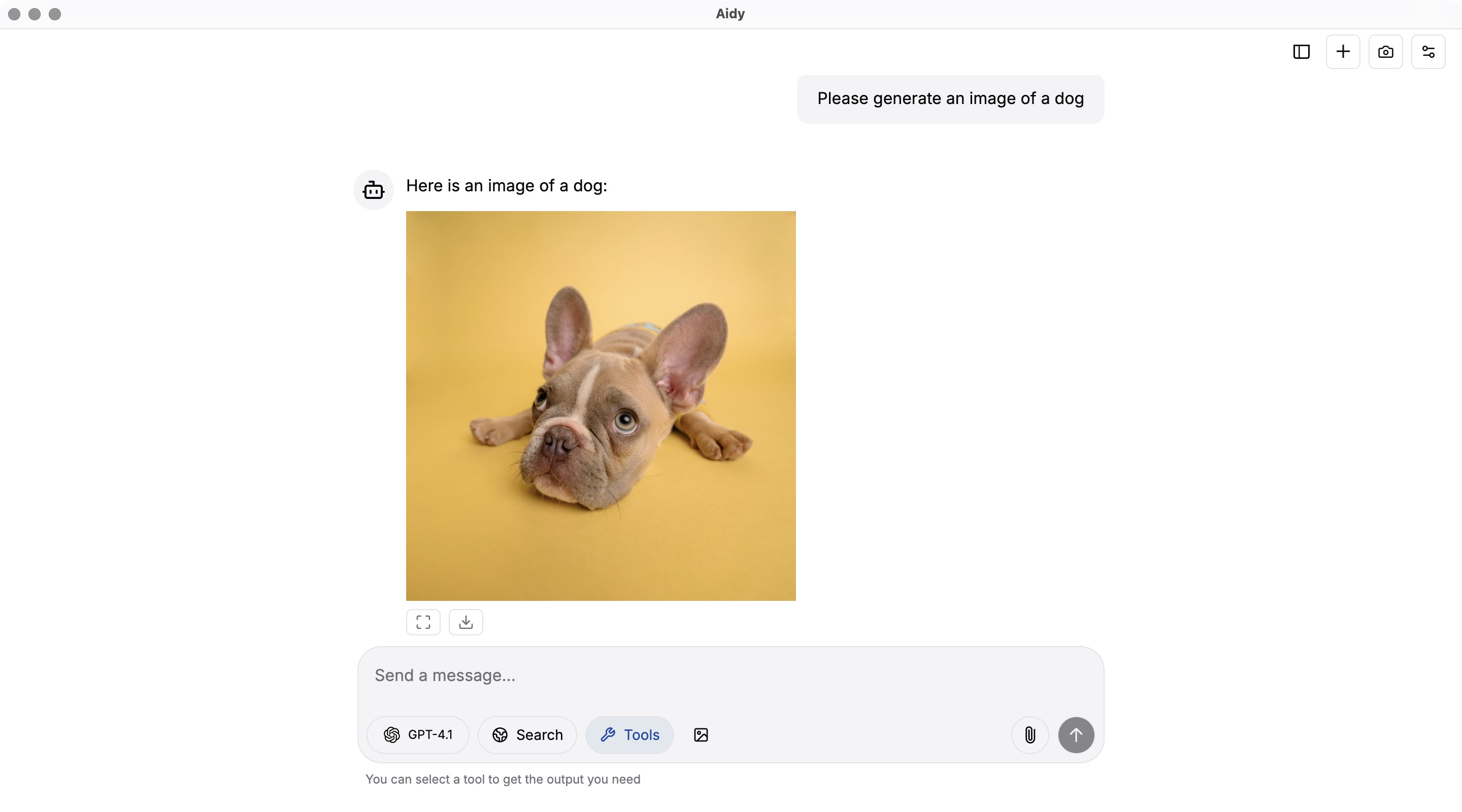Send the message with arrow button
The image size is (1462, 812).
1076,735
